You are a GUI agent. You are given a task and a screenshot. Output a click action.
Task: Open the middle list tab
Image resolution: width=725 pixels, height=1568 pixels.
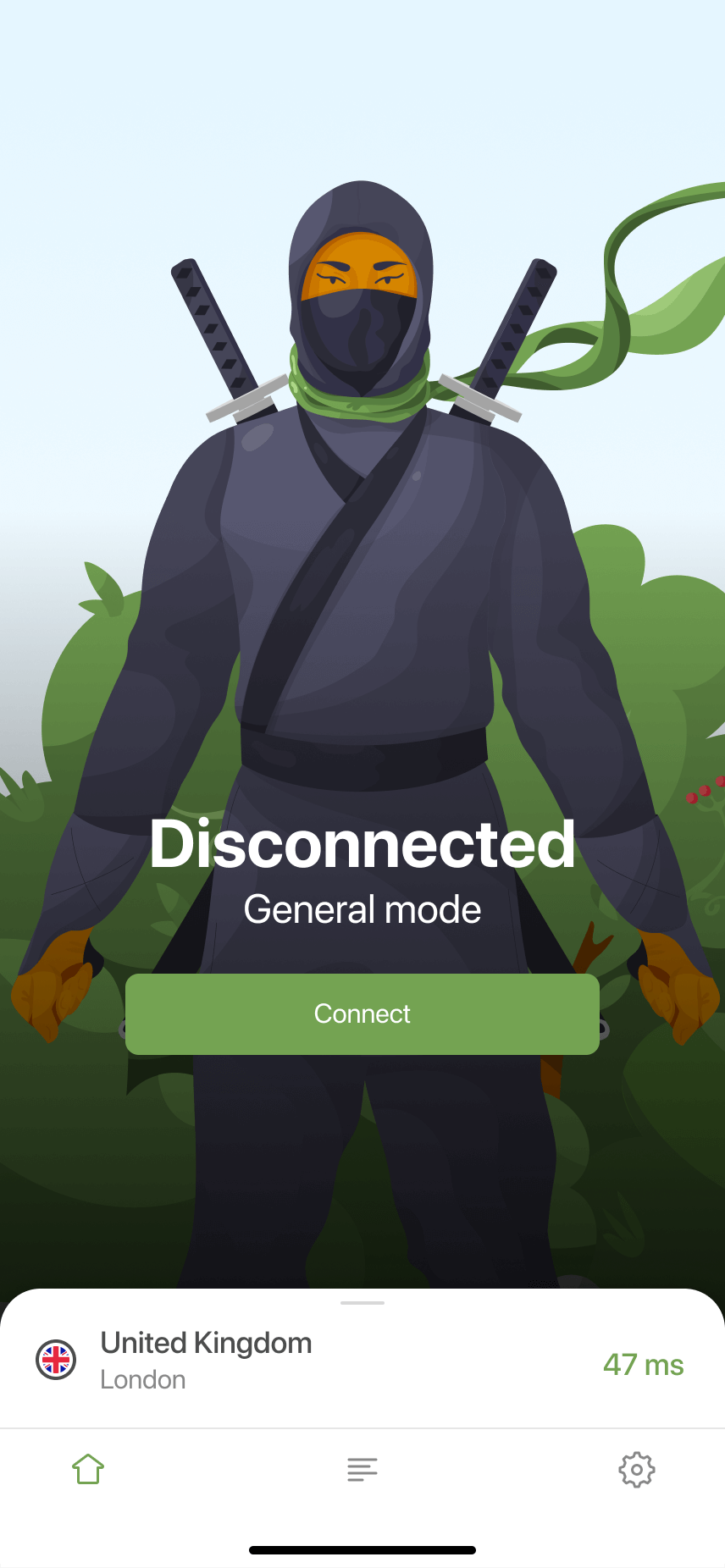click(x=362, y=1469)
